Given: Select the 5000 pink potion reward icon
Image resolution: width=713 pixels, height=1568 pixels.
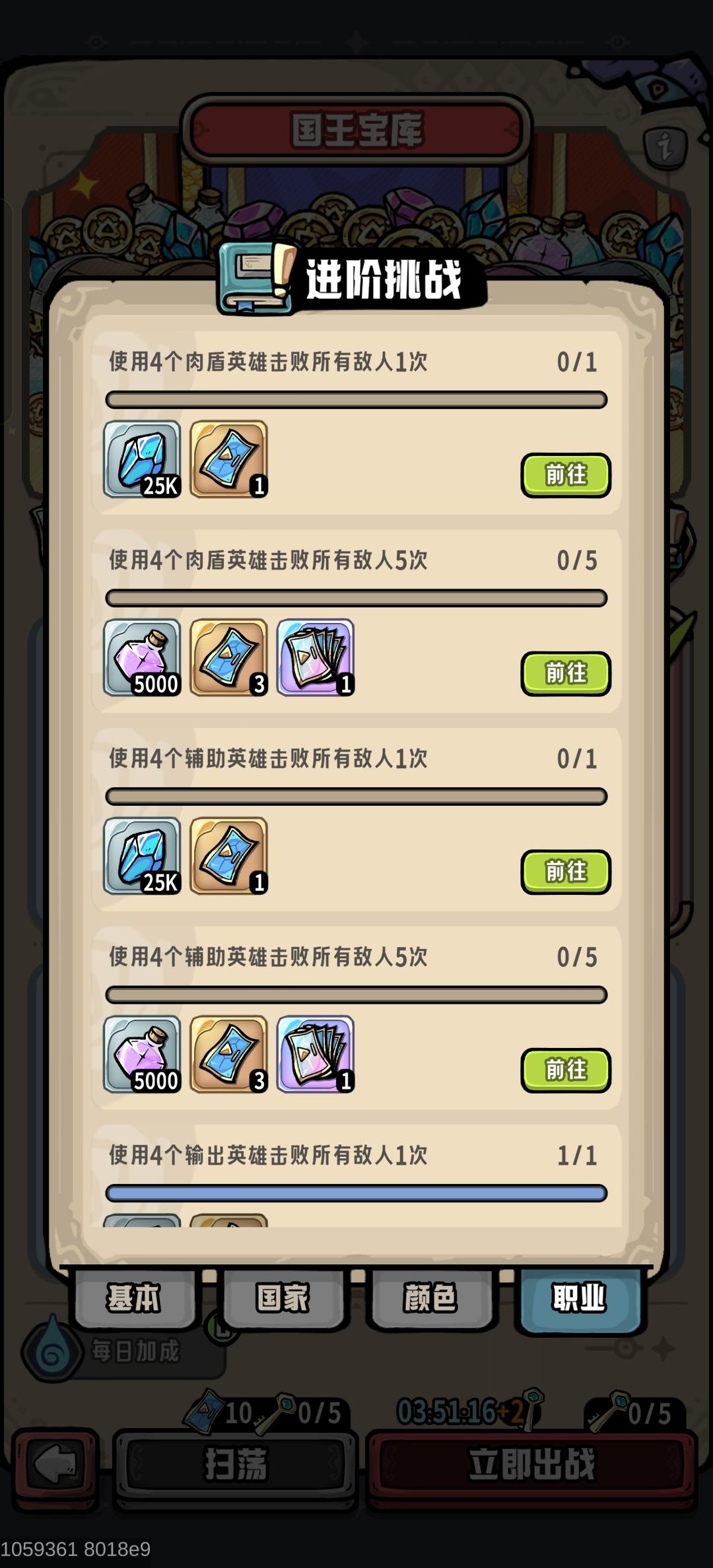Looking at the screenshot, I should pyautogui.click(x=142, y=658).
